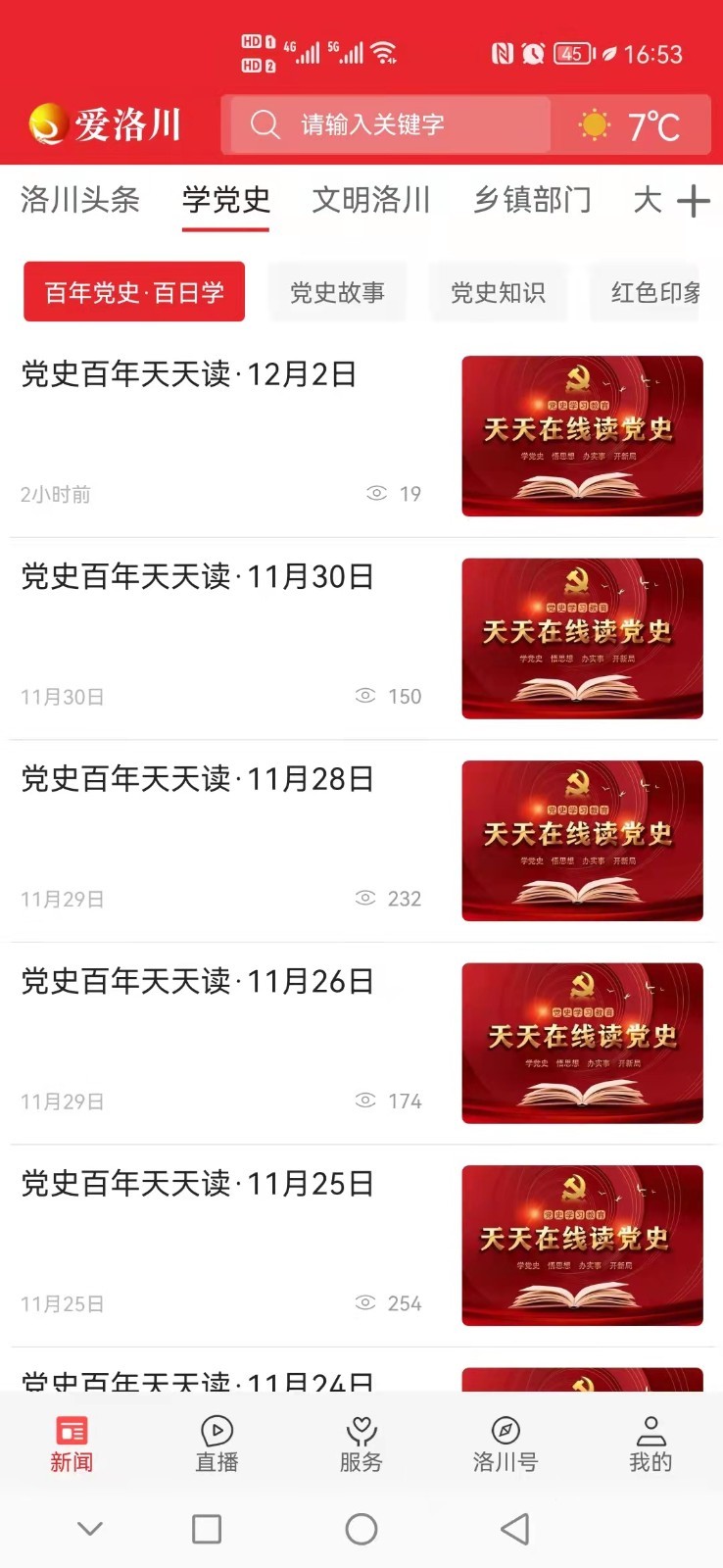Open article 党史百年天天读·11月26日
The width and height of the screenshot is (723, 1568).
click(x=198, y=981)
